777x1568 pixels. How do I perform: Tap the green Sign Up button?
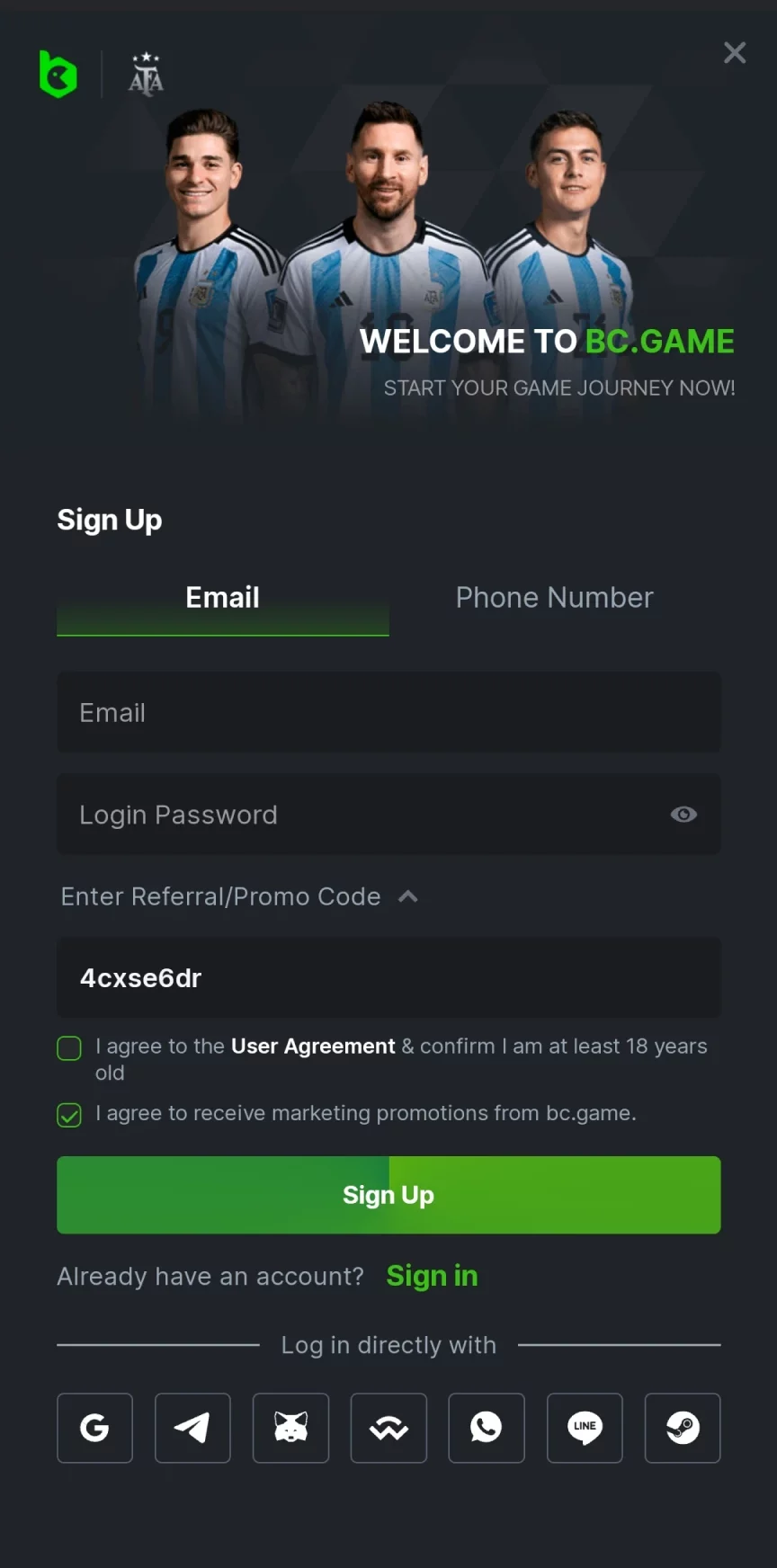[x=388, y=1195]
